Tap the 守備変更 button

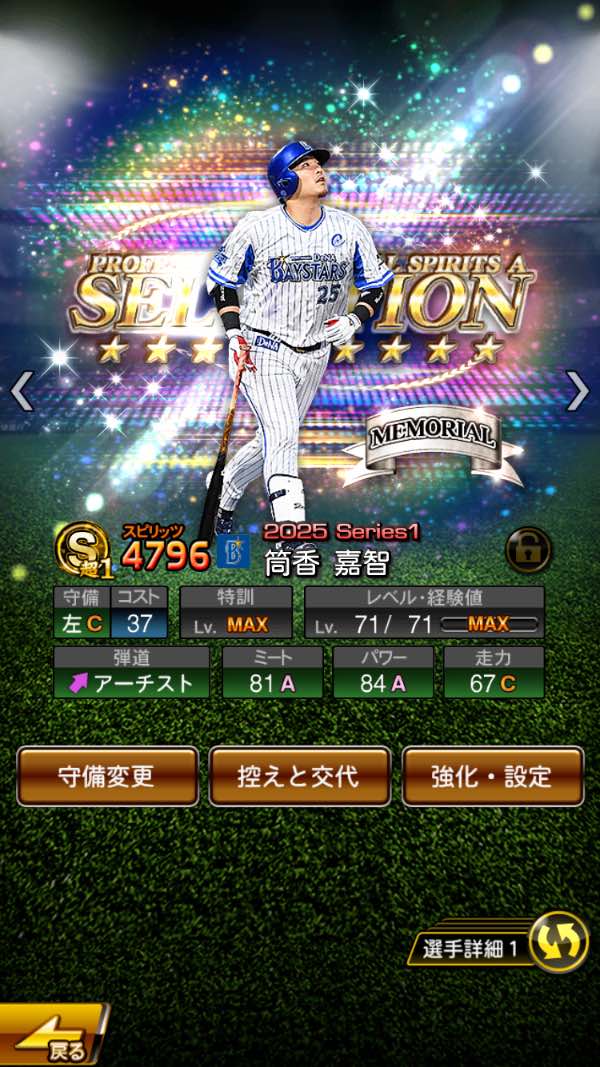coord(107,776)
